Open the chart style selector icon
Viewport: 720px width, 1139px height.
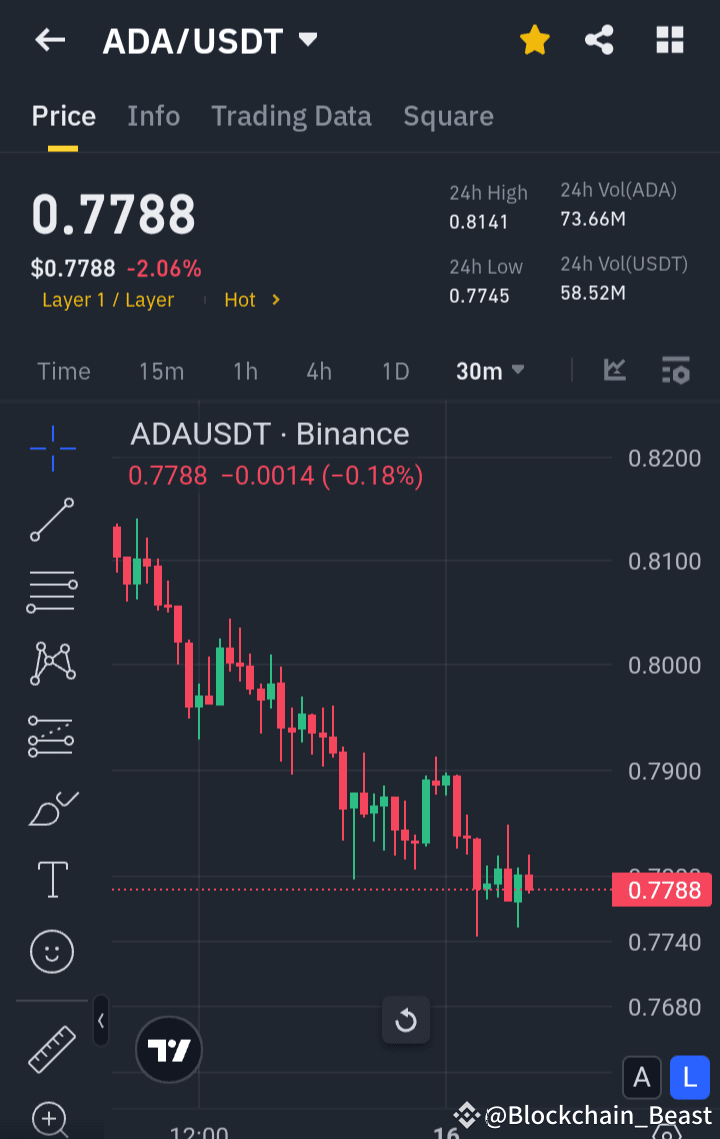coord(615,370)
